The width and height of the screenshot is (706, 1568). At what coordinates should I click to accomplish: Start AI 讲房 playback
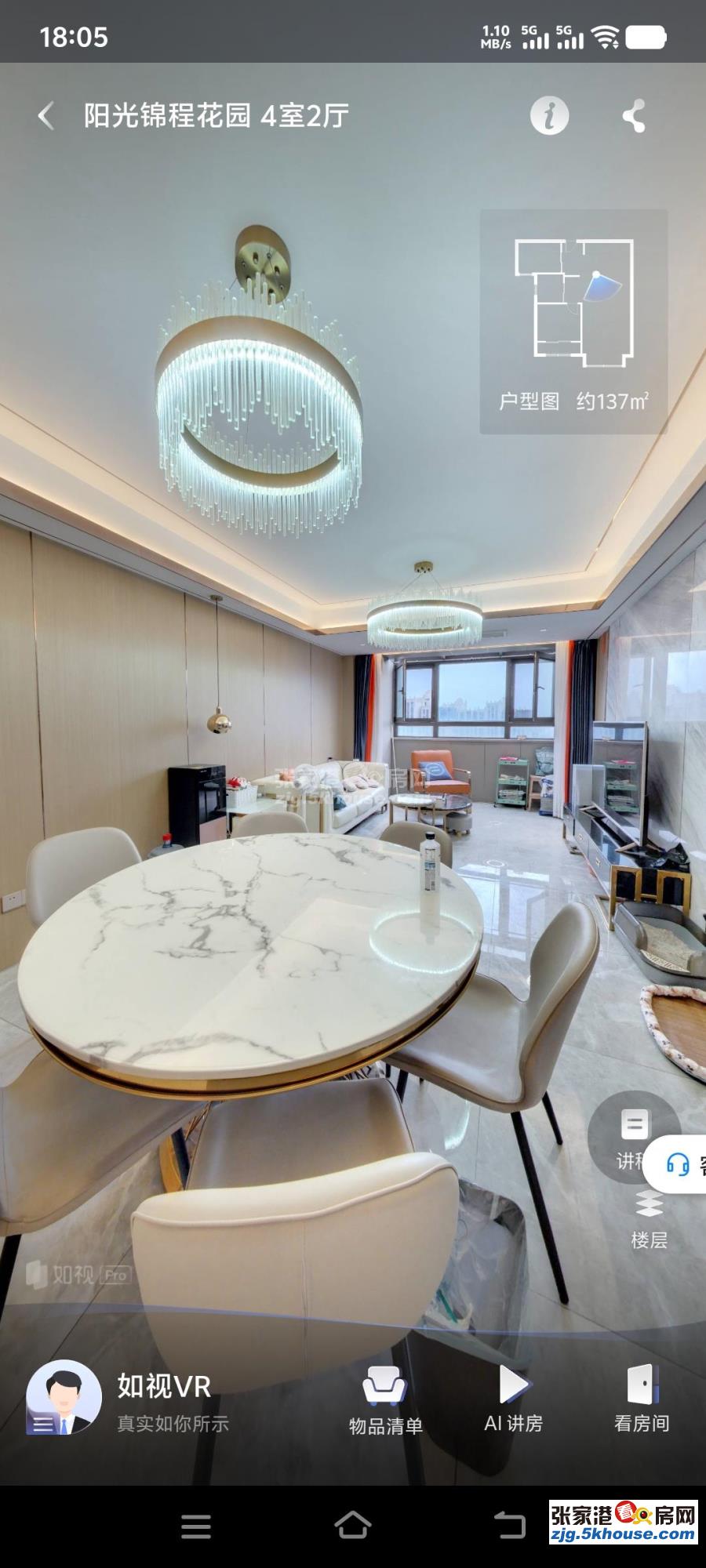514,1399
